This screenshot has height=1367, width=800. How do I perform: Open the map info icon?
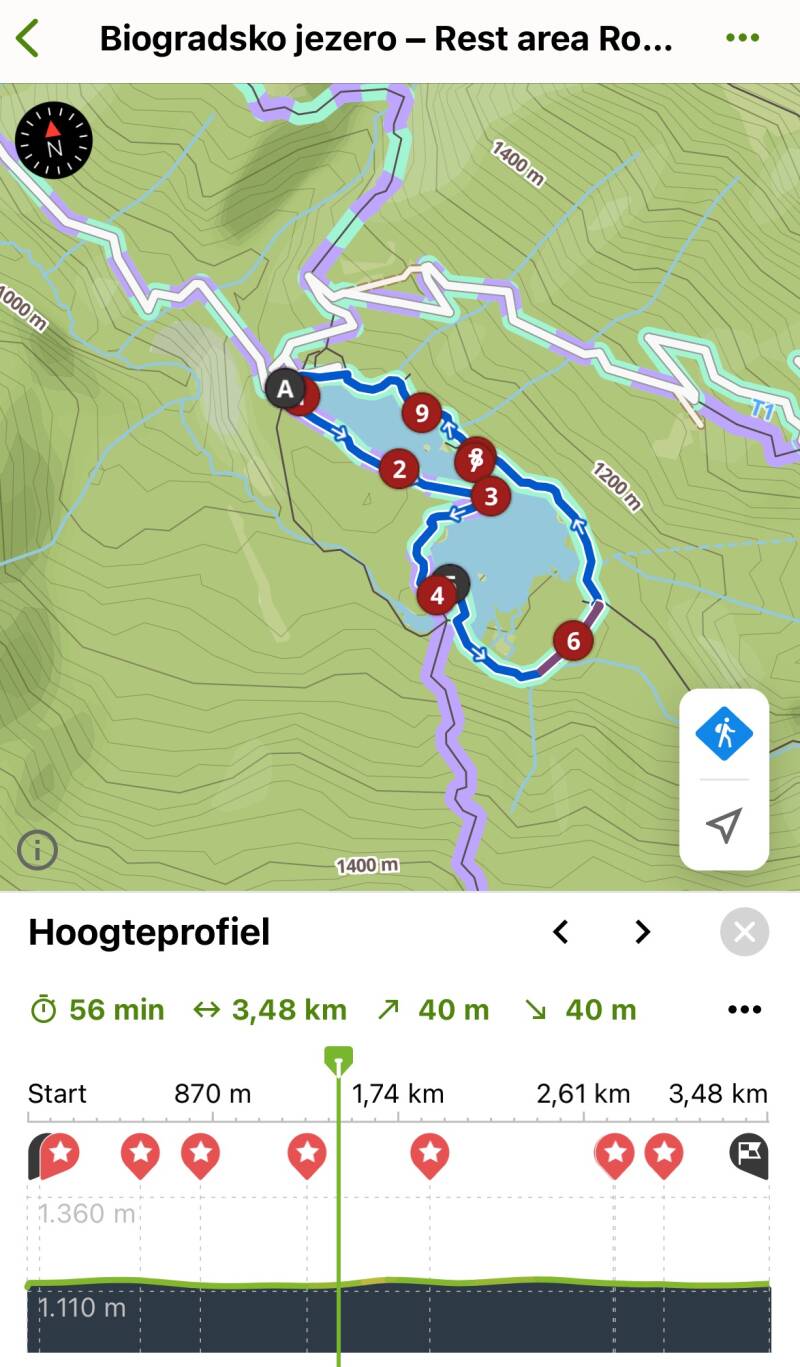point(38,850)
